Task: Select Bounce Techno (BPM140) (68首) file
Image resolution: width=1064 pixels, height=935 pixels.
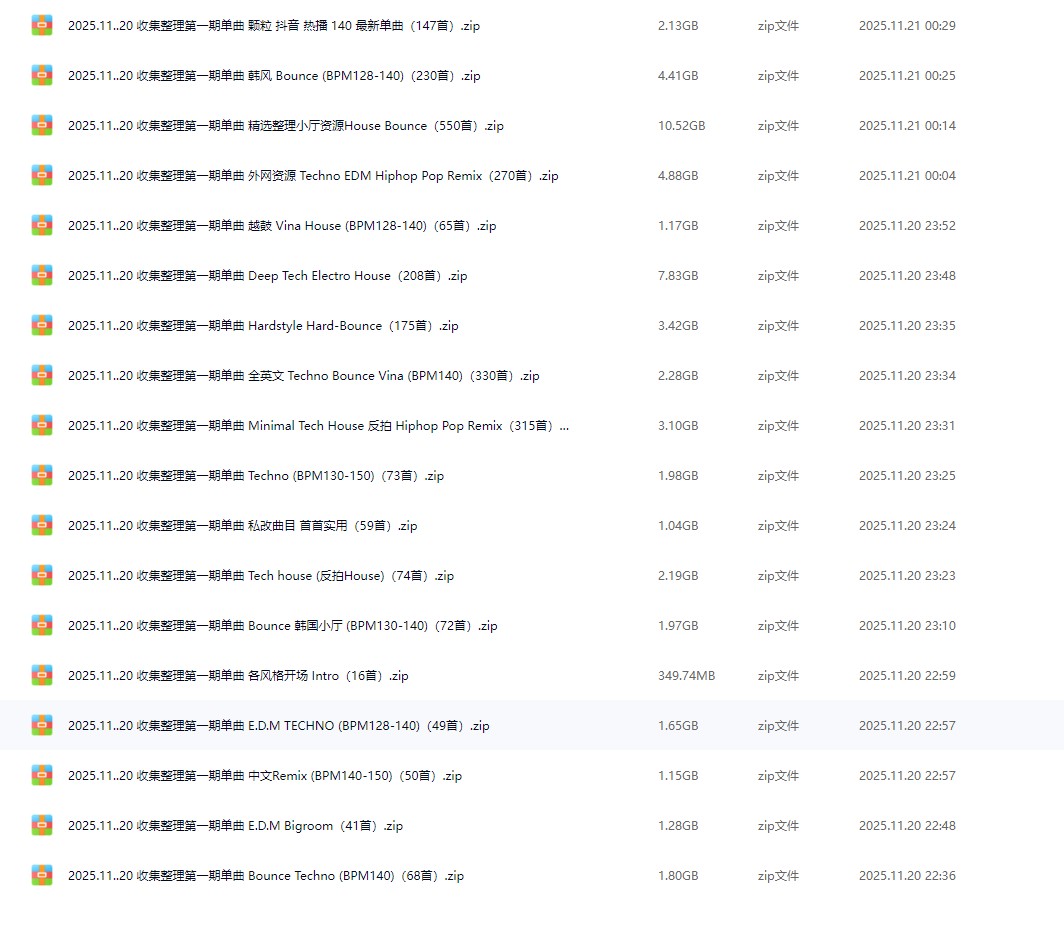Action: [265, 876]
